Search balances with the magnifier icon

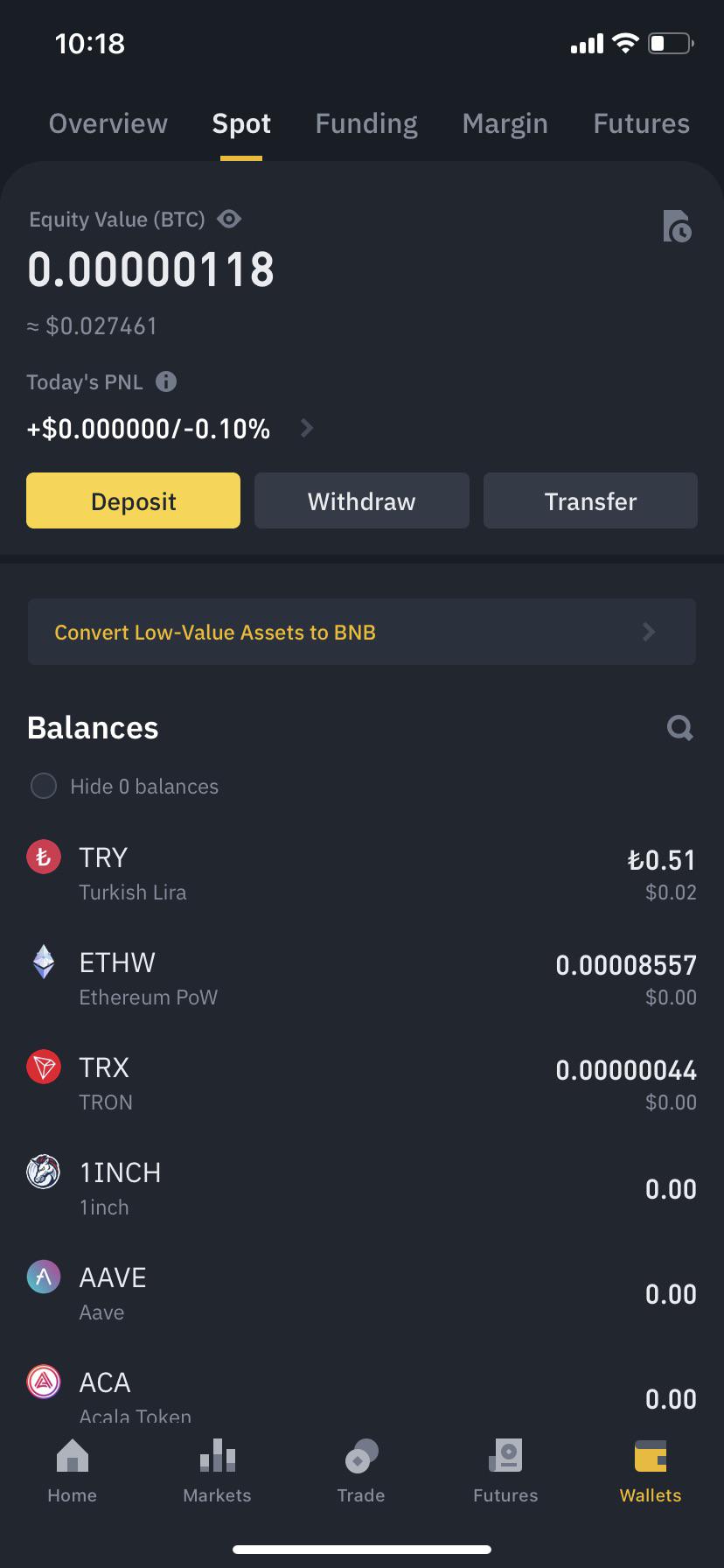pos(679,728)
